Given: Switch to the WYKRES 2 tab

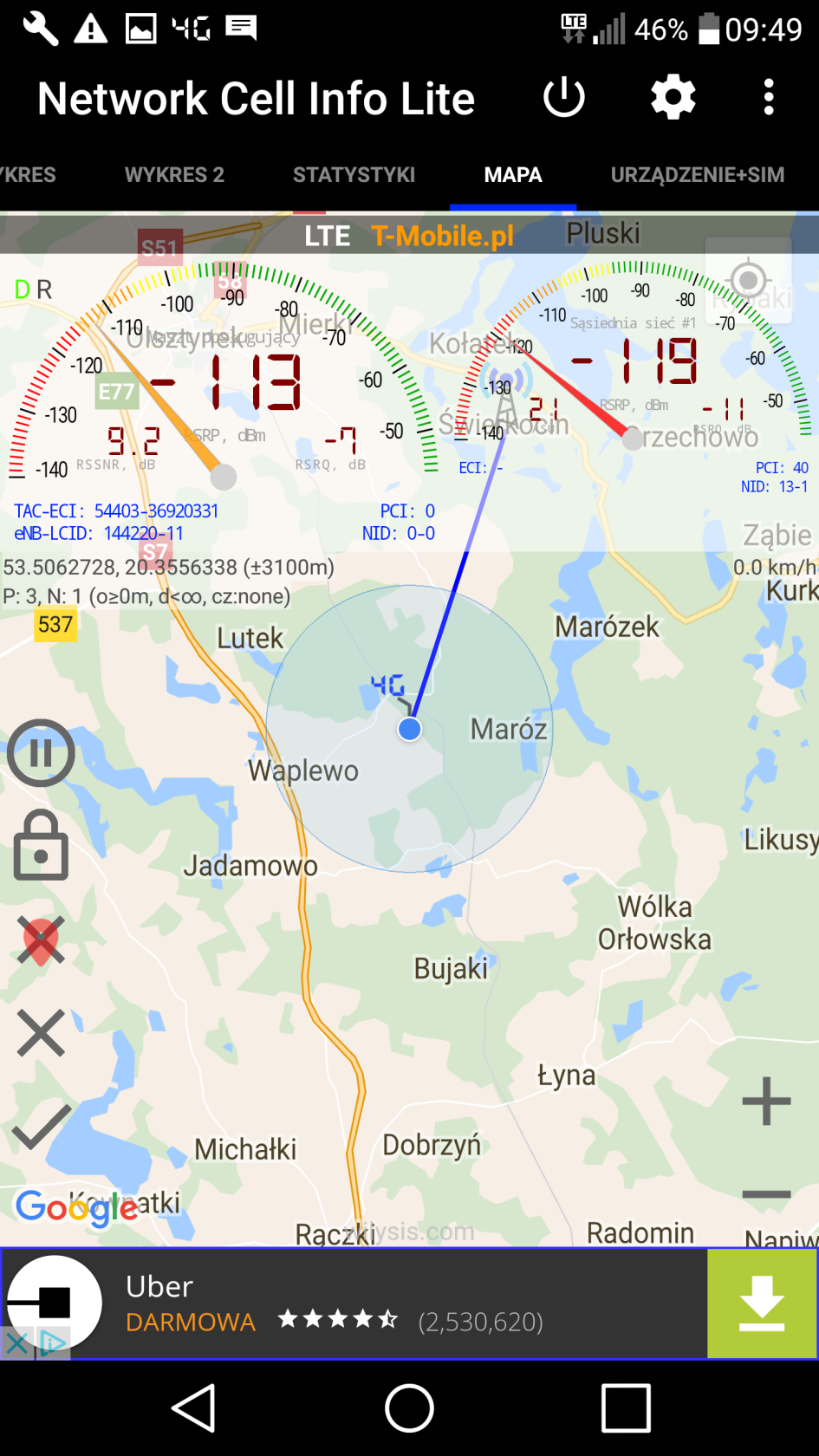Looking at the screenshot, I should tap(174, 175).
